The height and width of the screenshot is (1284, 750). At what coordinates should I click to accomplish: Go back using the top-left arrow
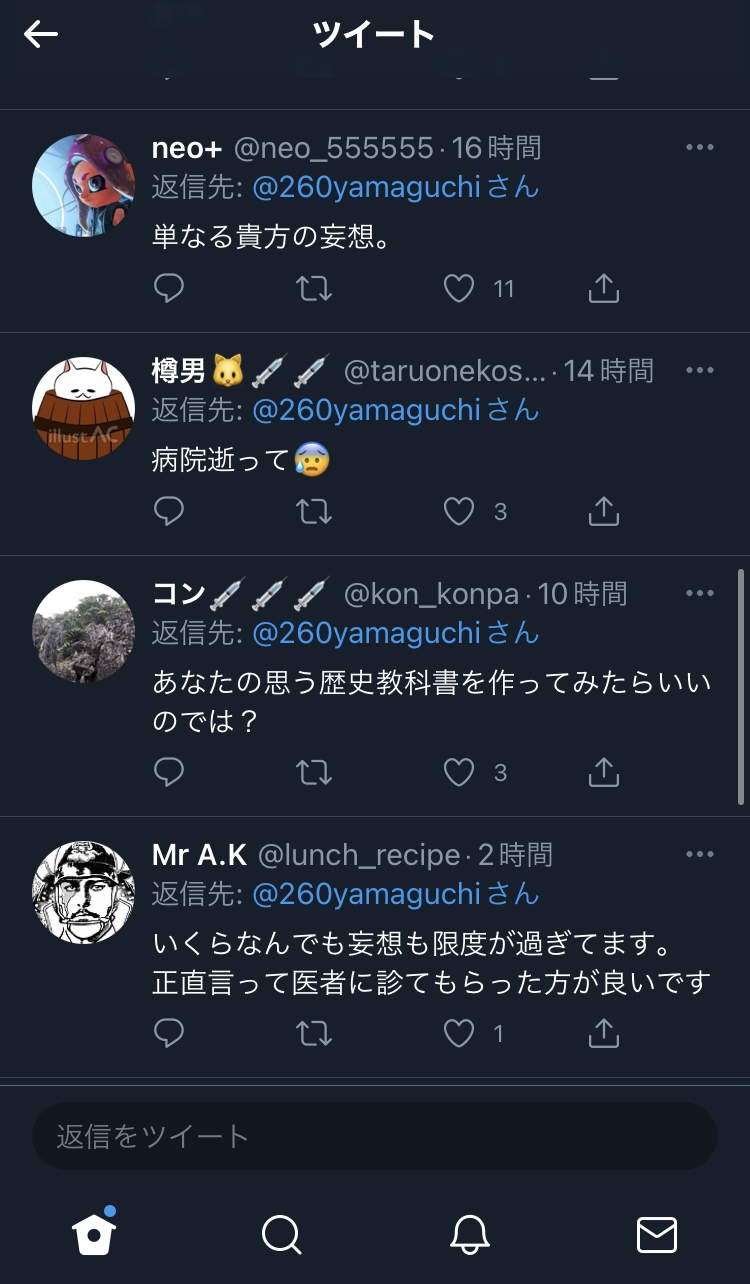click(x=41, y=35)
